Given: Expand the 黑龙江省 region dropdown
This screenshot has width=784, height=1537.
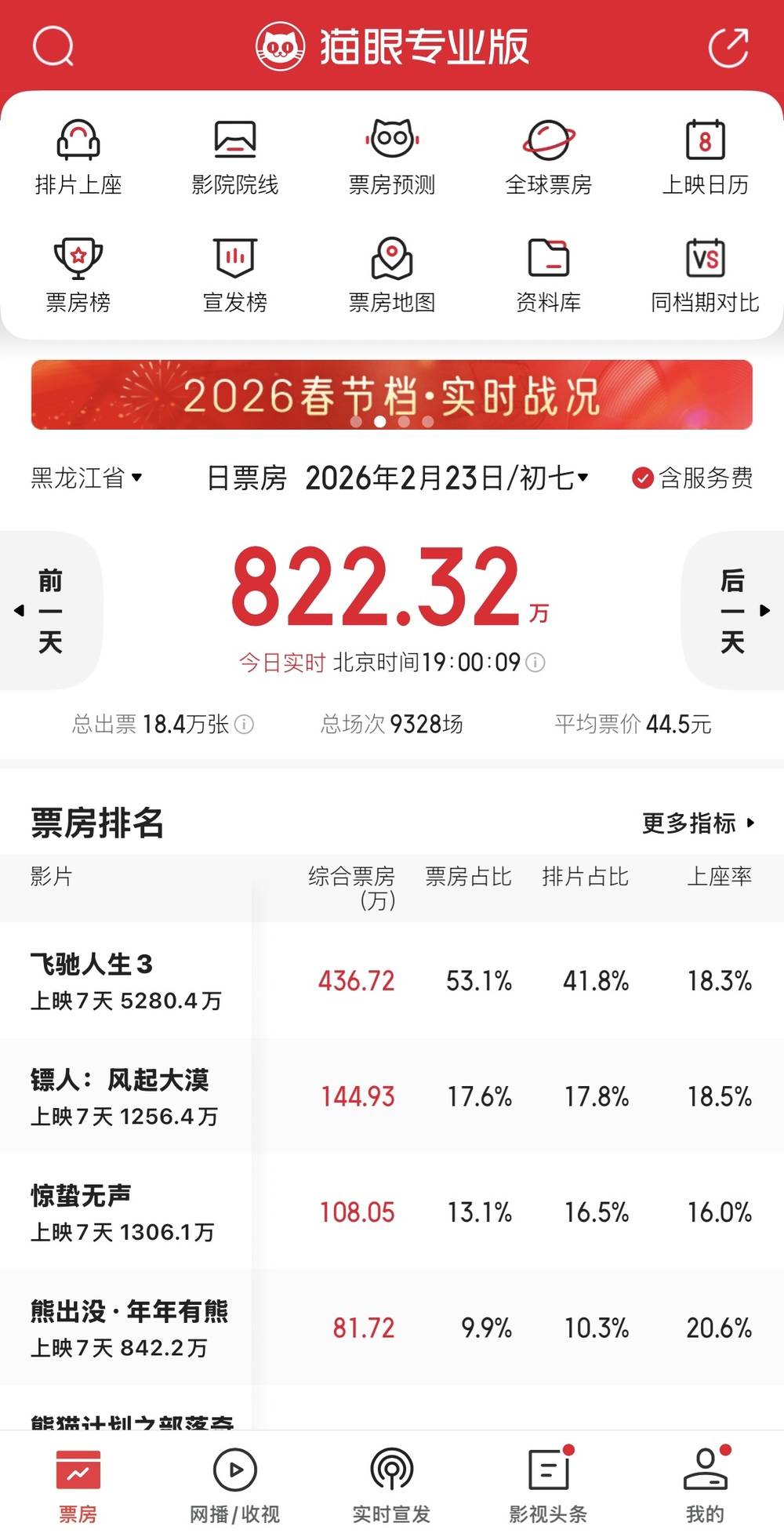Looking at the screenshot, I should 86,478.
